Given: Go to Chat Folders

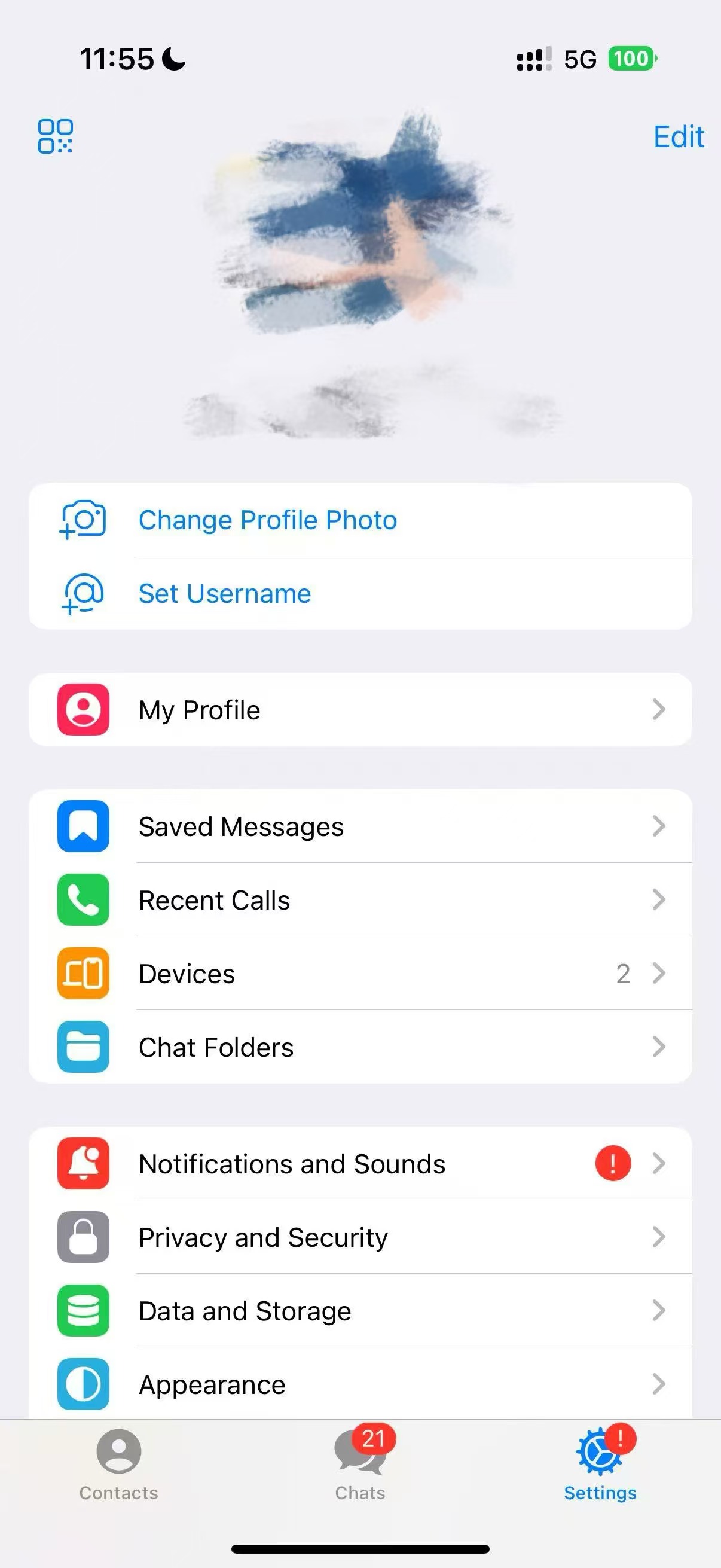Looking at the screenshot, I should click(360, 1048).
